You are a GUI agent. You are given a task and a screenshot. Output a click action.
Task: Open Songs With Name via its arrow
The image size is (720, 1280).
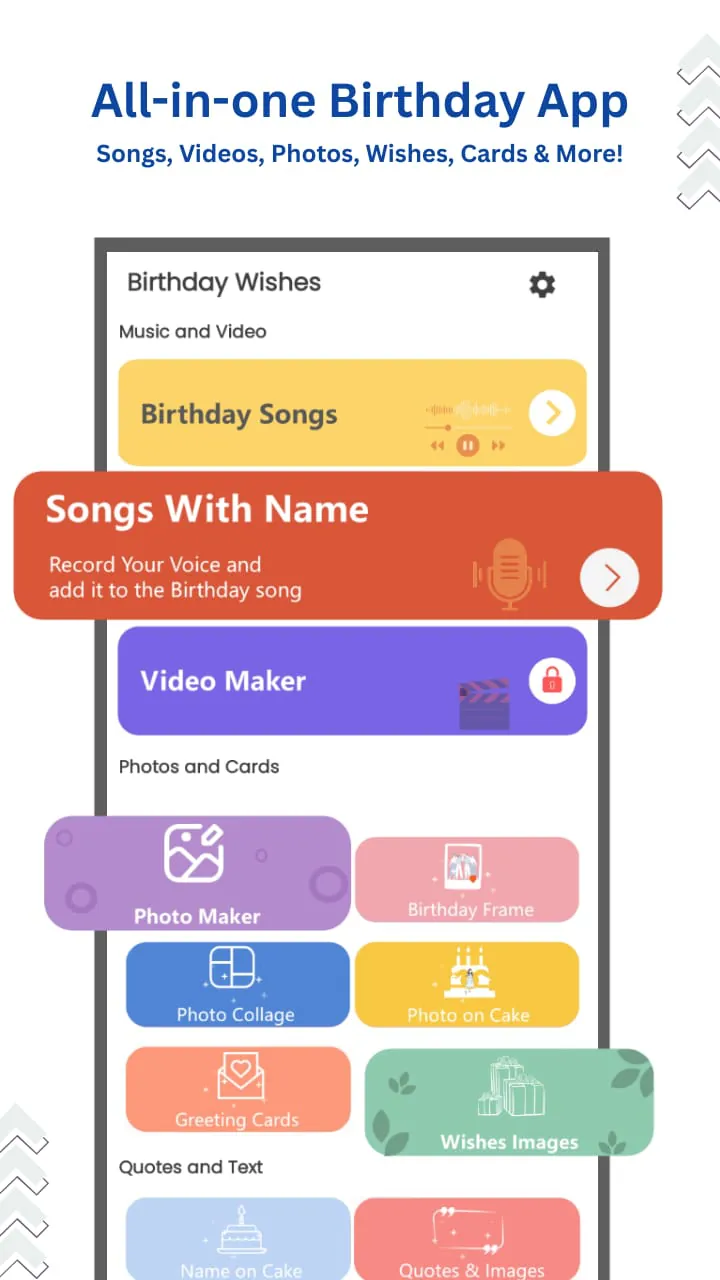[x=609, y=577]
